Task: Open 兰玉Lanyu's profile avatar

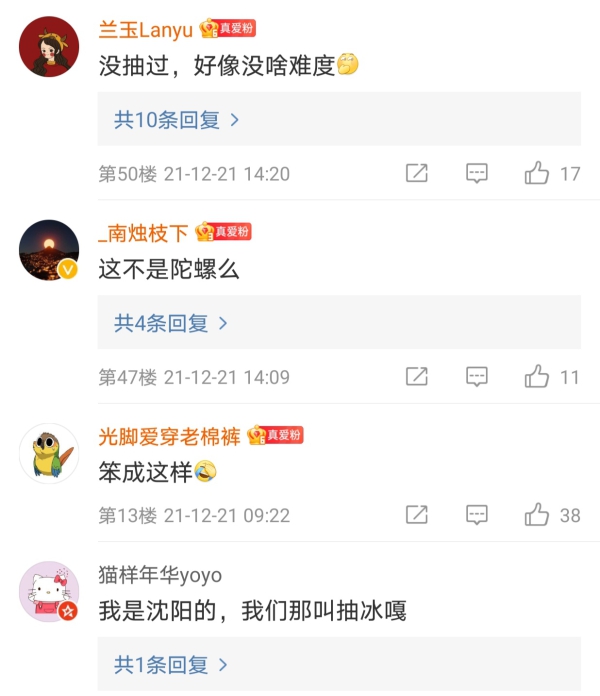Action: pyautogui.click(x=49, y=47)
